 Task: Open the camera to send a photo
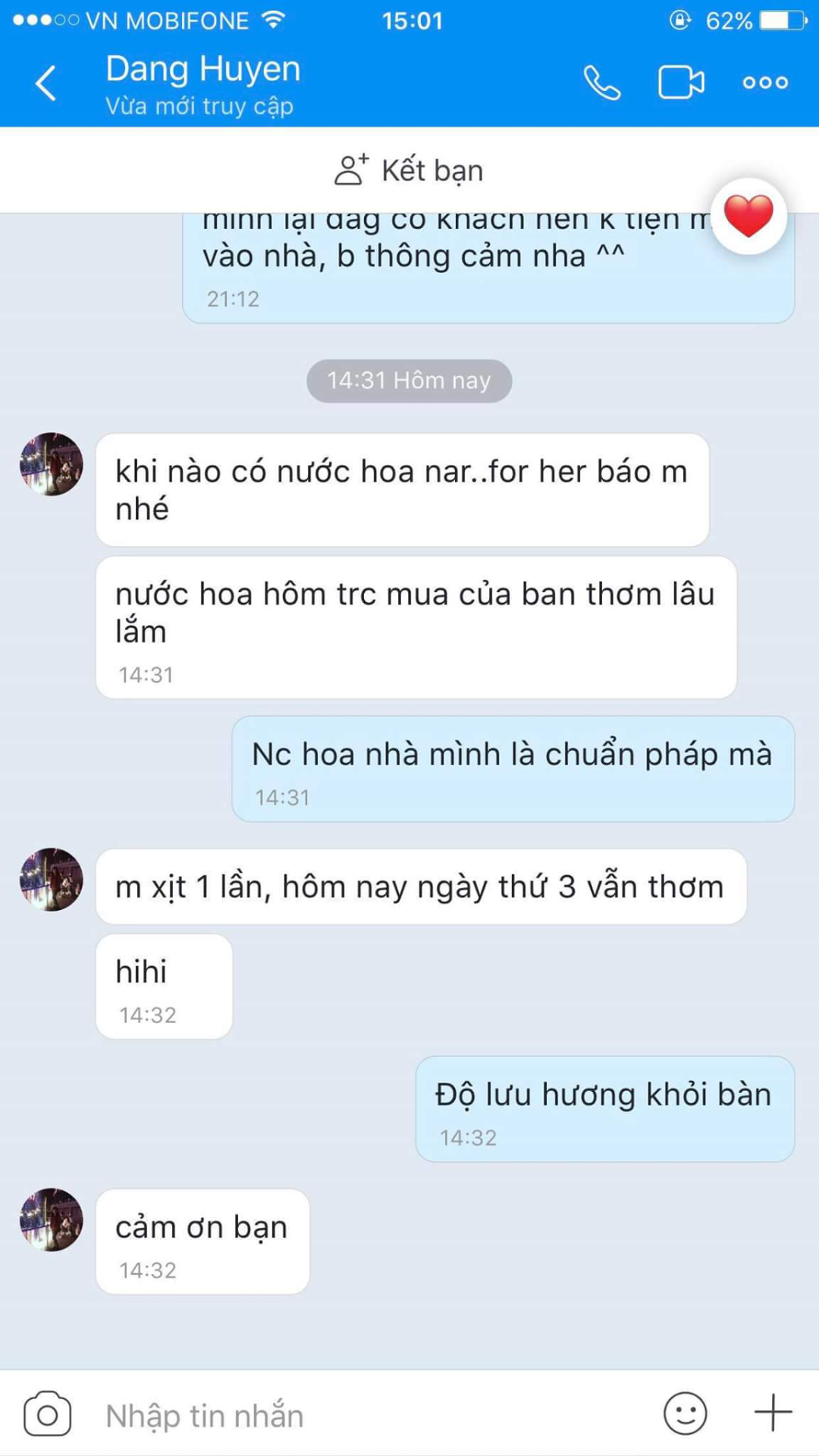coord(47,1414)
